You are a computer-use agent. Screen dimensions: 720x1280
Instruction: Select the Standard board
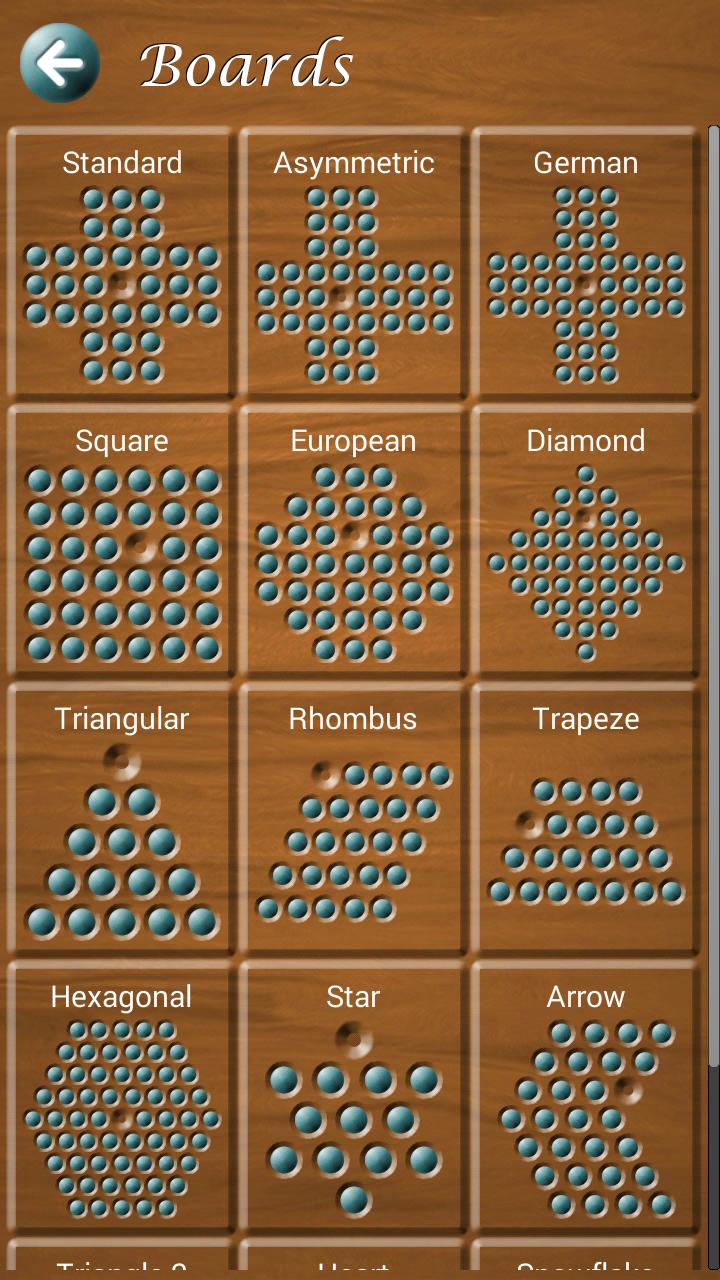pos(122,265)
